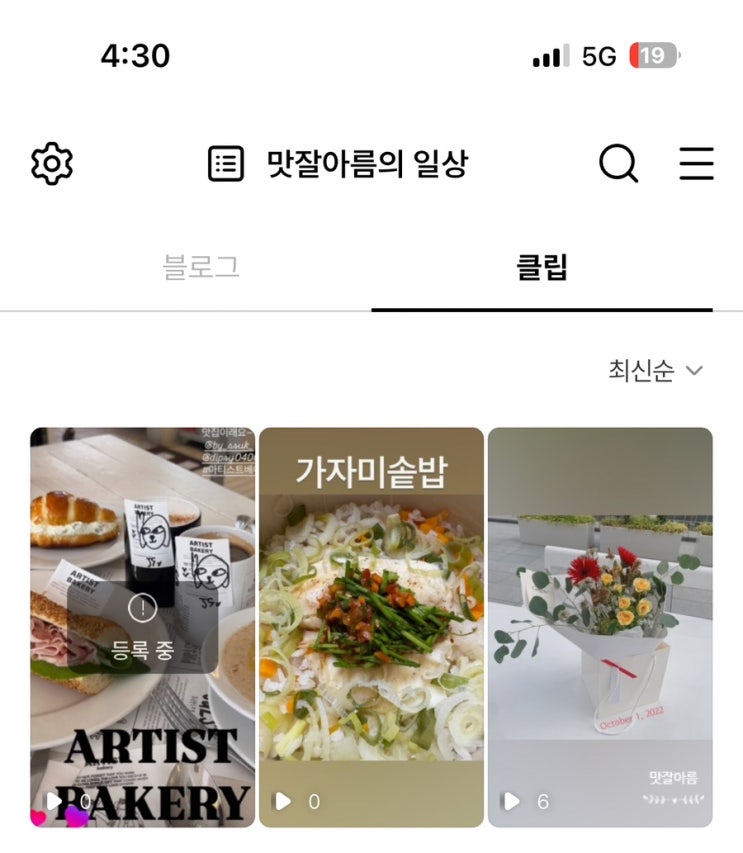The width and height of the screenshot is (743, 853).
Task: Switch to the 블로그 tab
Action: click(x=201, y=268)
